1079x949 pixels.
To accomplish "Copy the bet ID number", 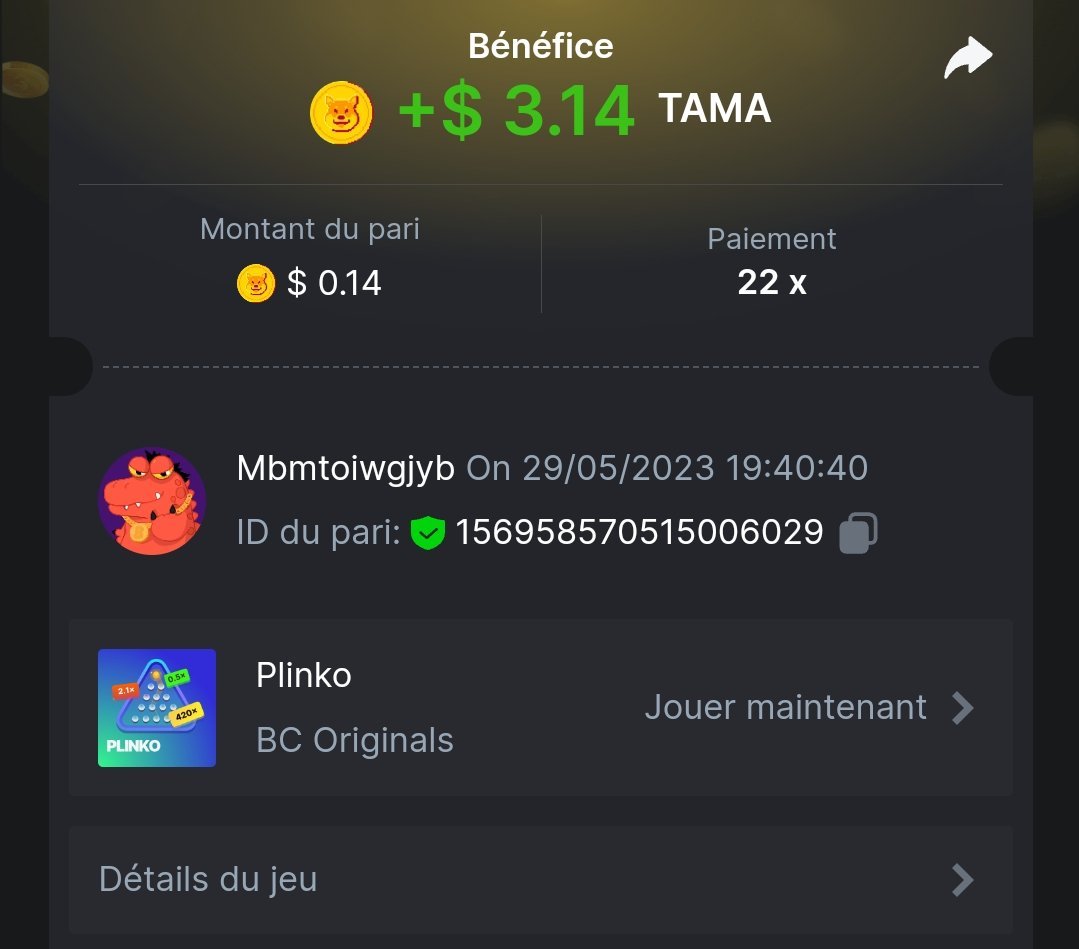I will (858, 532).
